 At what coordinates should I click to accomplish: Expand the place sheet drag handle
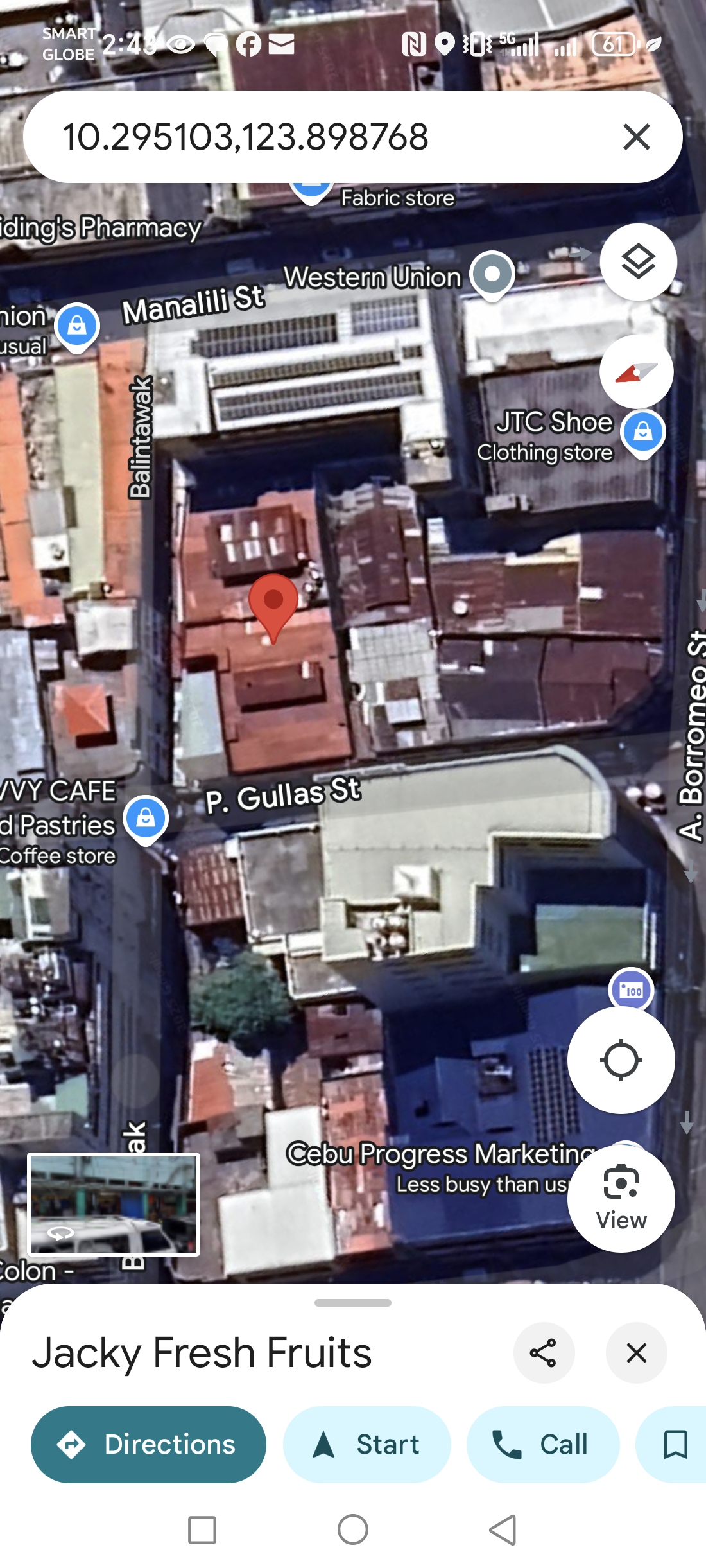[x=352, y=1303]
